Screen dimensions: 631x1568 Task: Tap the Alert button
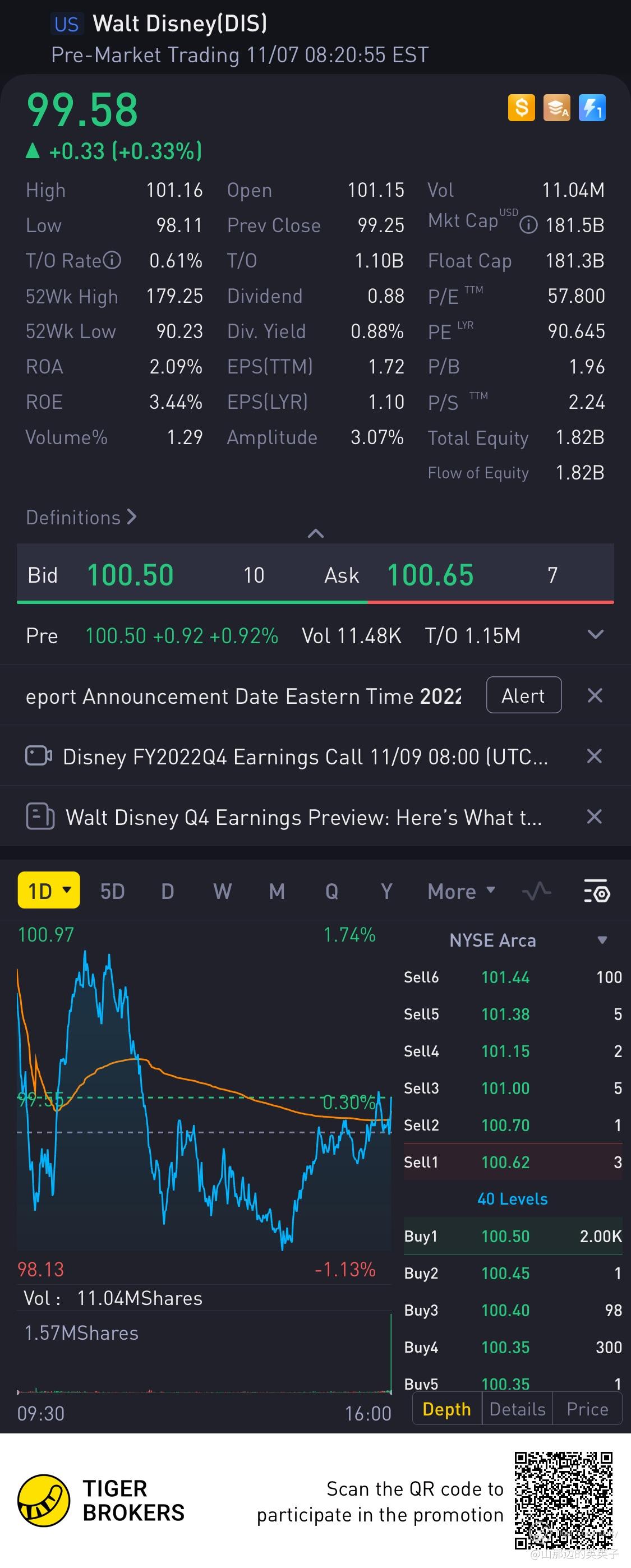(x=523, y=695)
